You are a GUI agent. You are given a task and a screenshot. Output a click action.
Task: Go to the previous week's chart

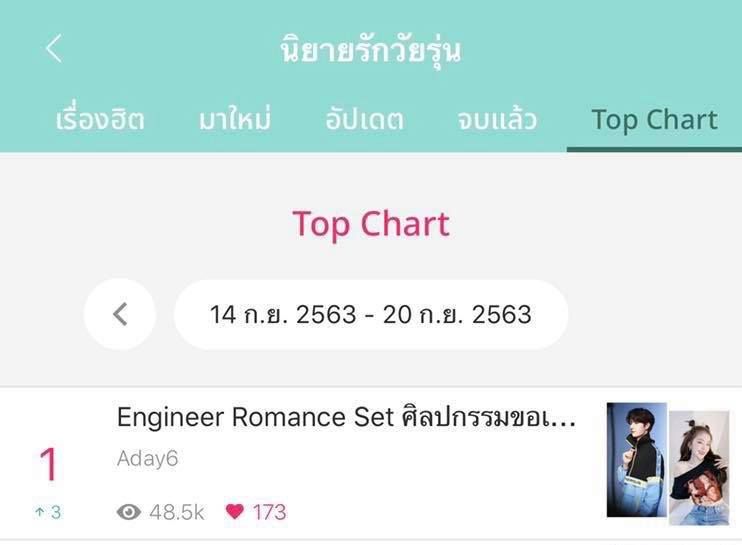(x=120, y=314)
